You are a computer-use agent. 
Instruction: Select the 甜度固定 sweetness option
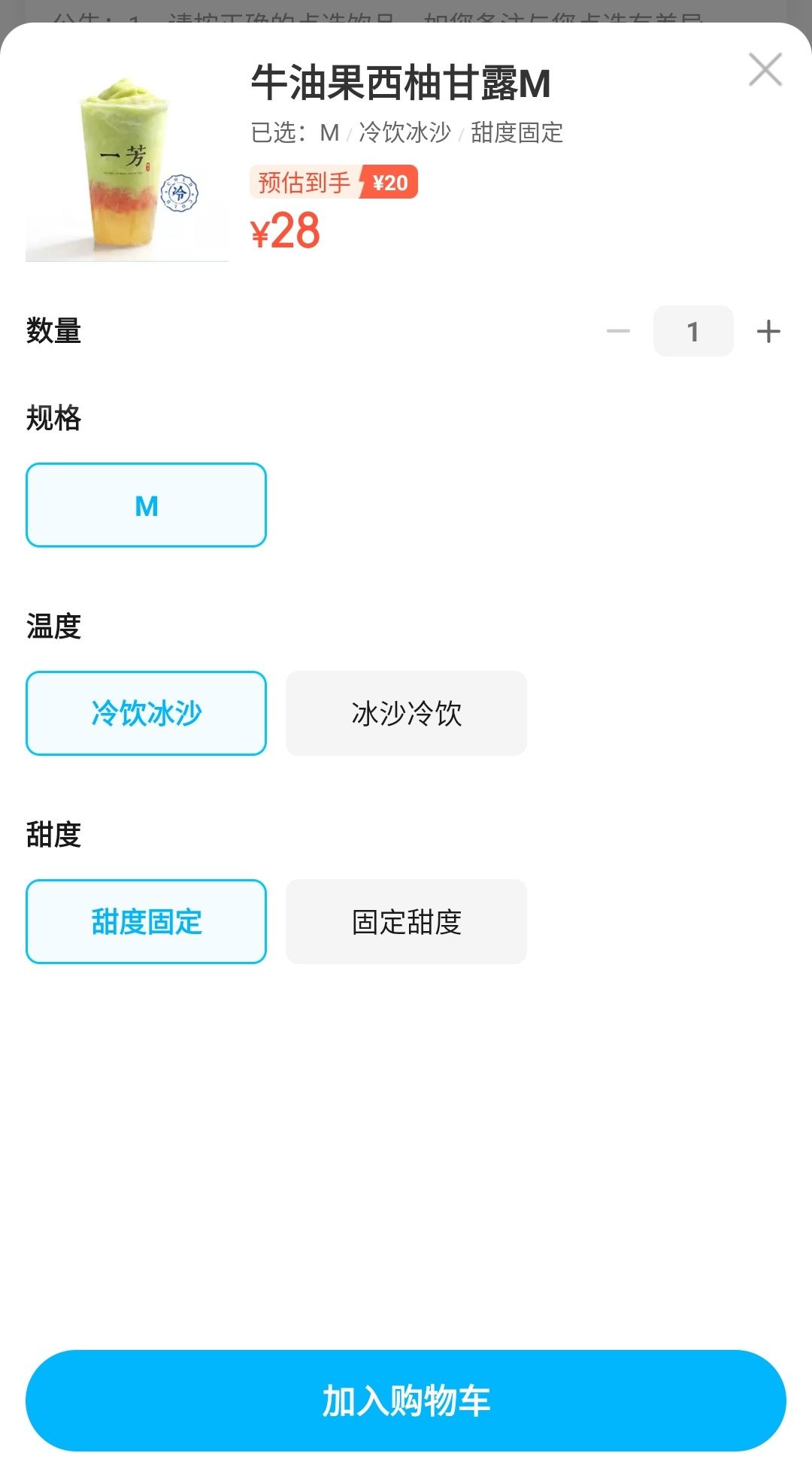coord(147,921)
